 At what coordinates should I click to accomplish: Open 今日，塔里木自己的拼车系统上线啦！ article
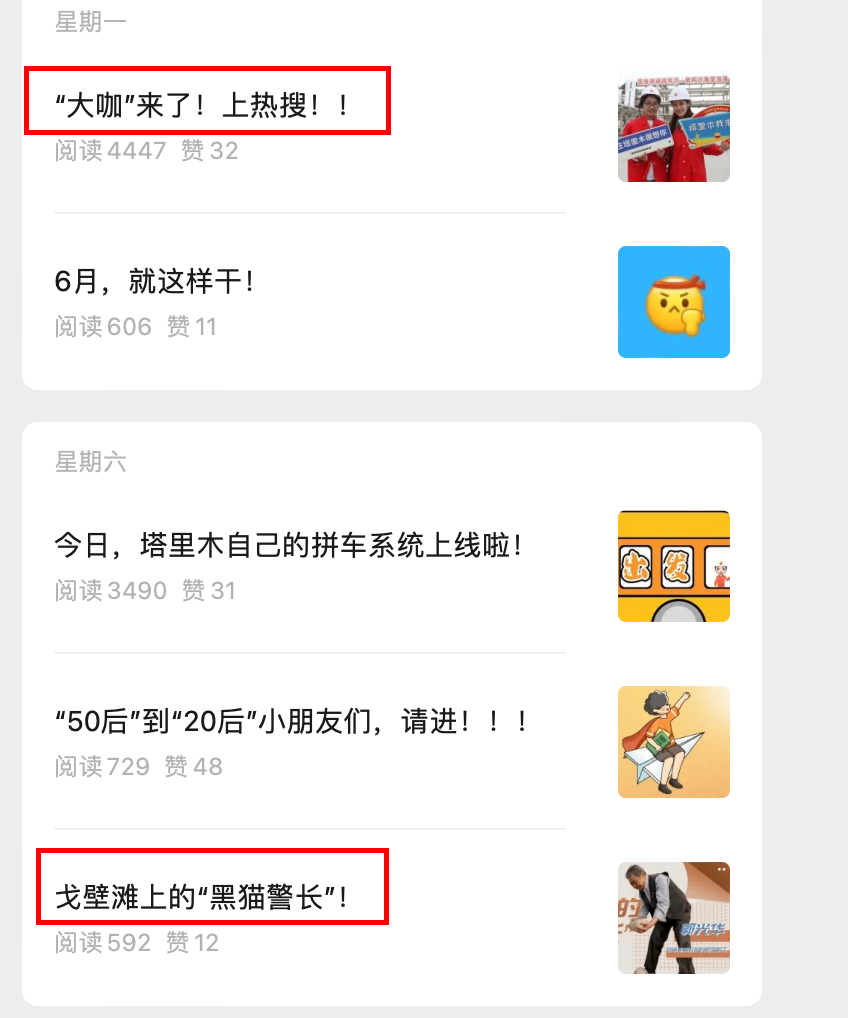[x=288, y=546]
